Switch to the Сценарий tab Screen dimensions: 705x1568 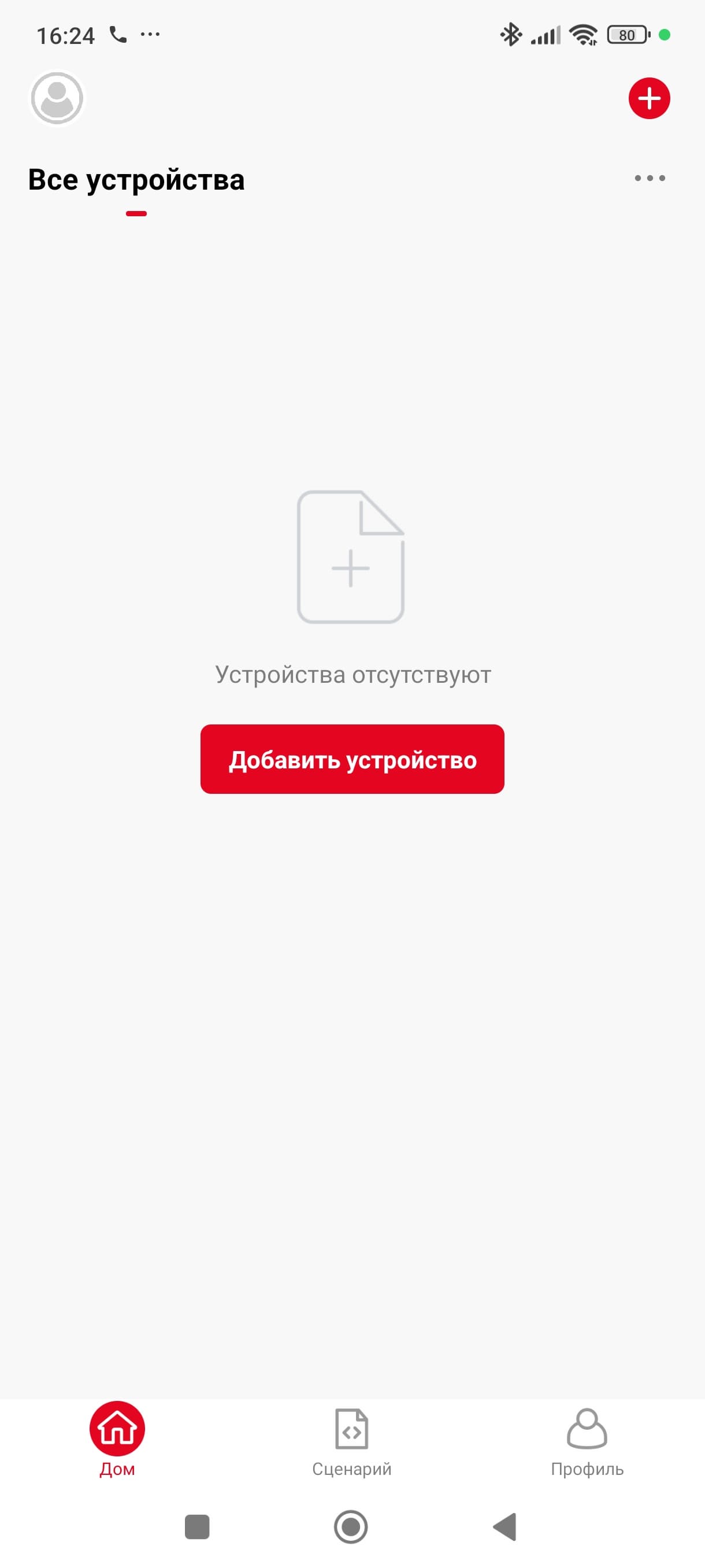point(351,1441)
